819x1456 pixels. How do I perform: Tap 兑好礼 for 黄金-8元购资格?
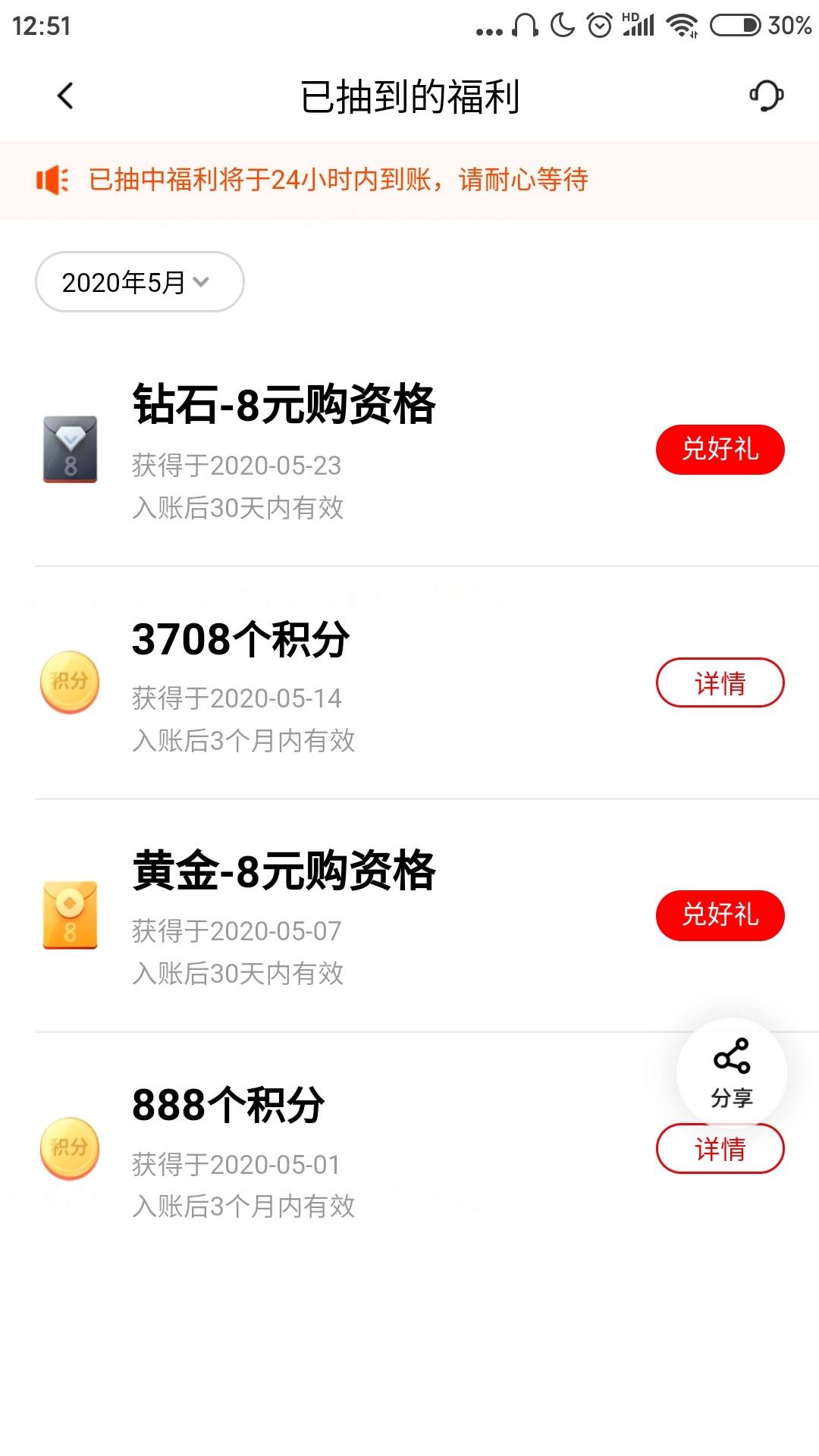click(720, 915)
